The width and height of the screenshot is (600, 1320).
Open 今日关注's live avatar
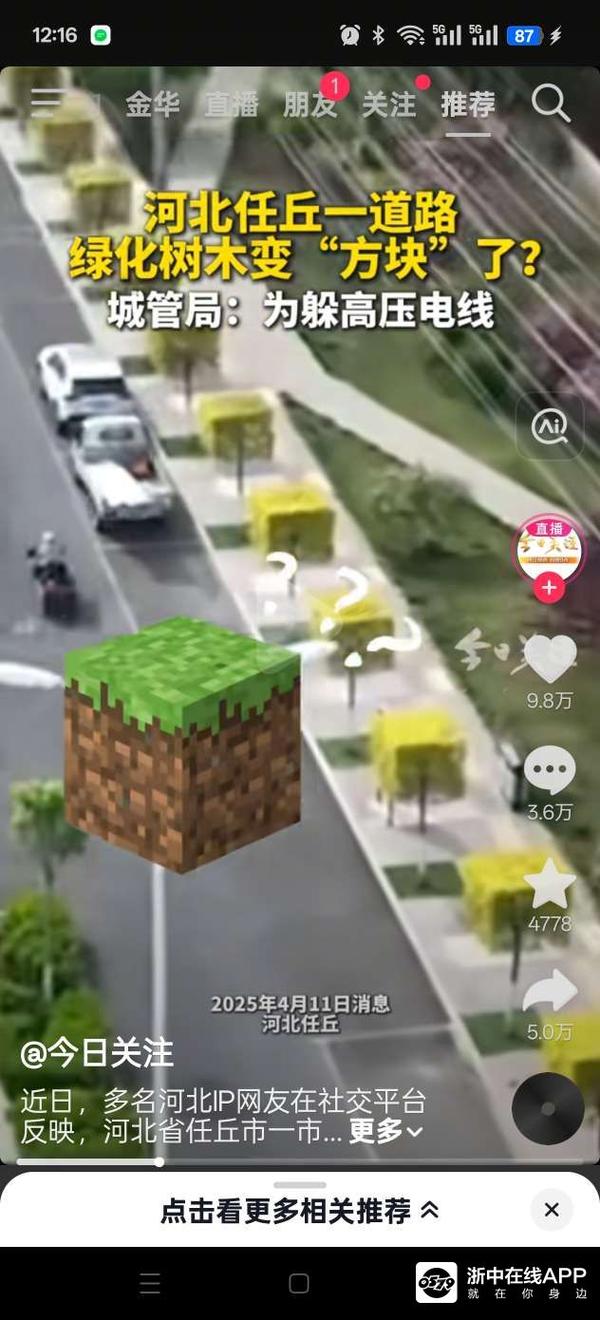point(549,549)
